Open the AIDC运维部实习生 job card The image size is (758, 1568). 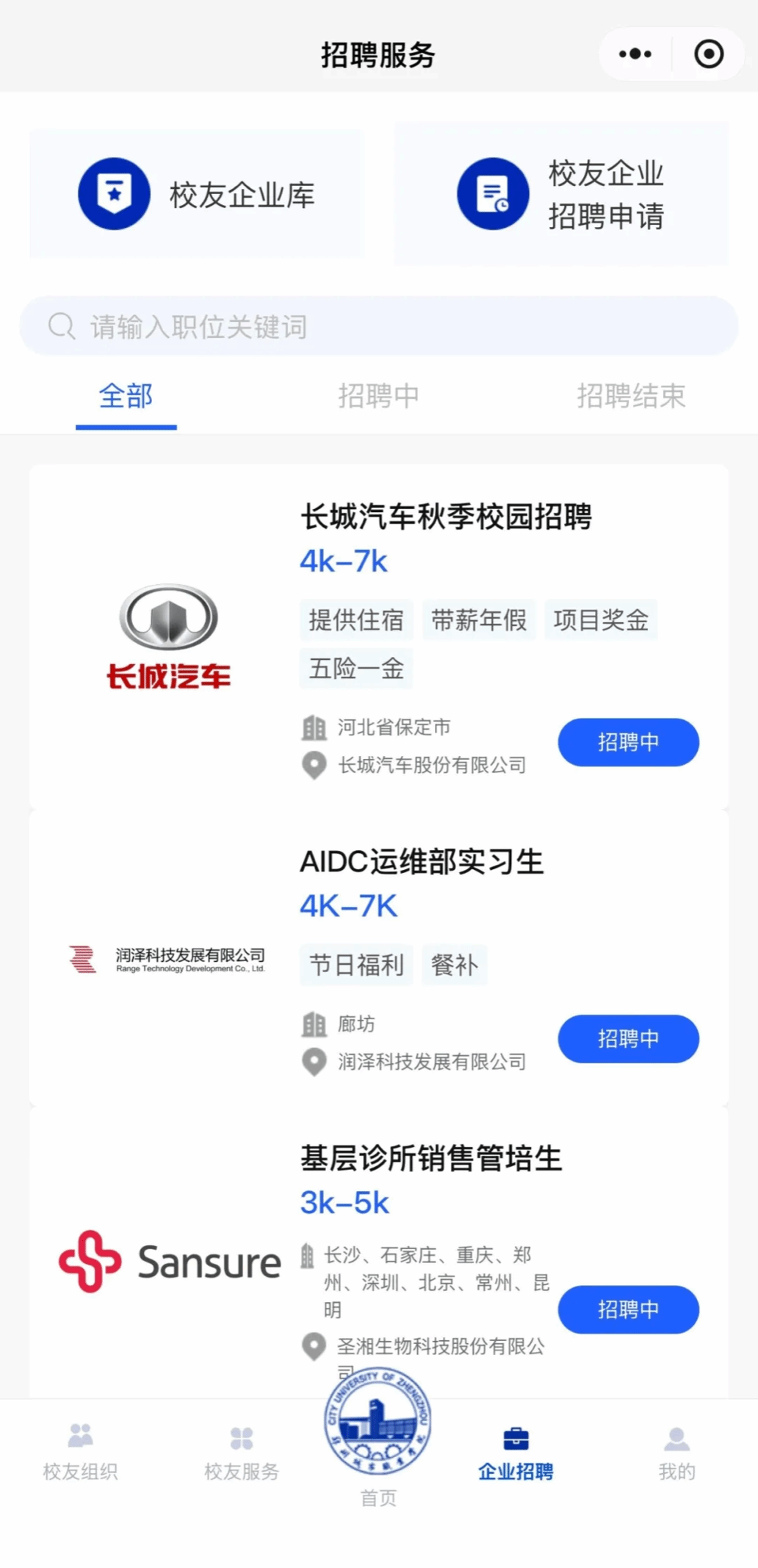click(378, 957)
